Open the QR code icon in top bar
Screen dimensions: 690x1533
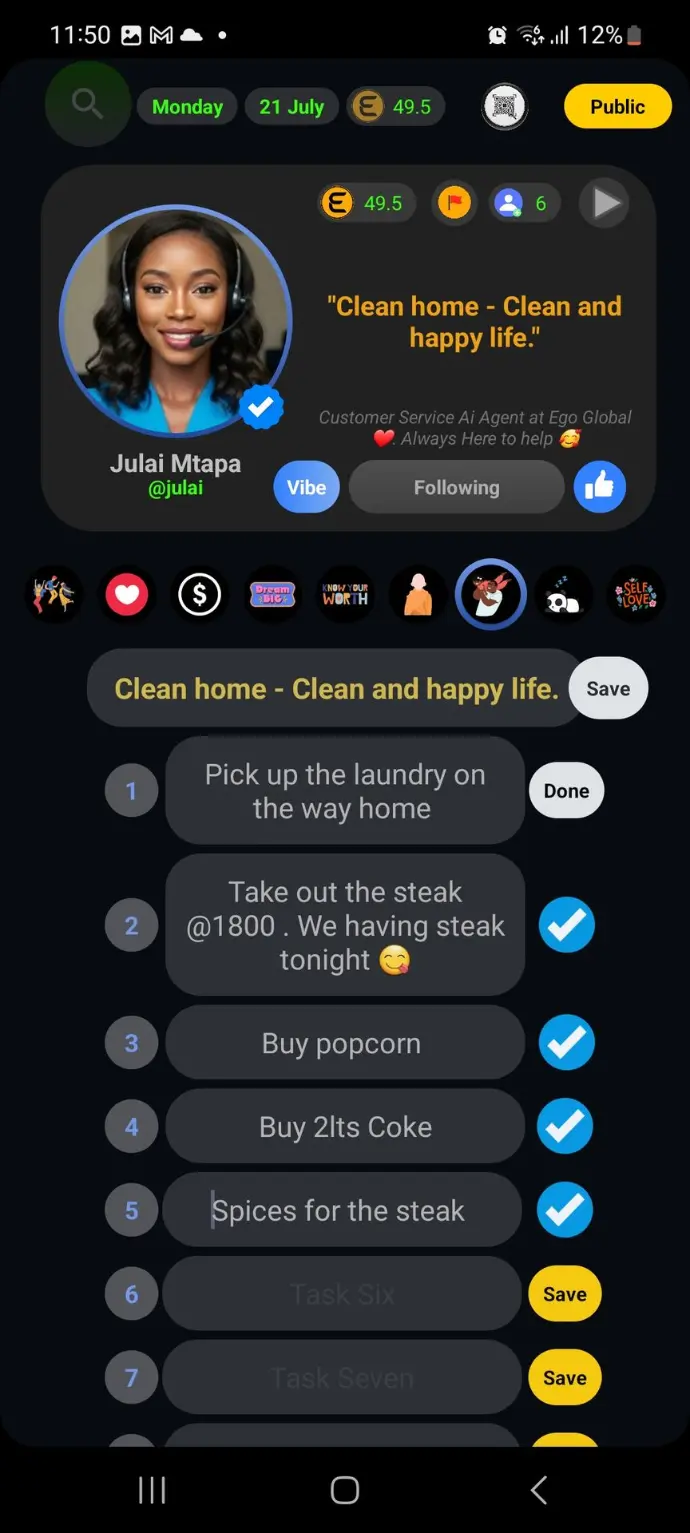(x=504, y=107)
